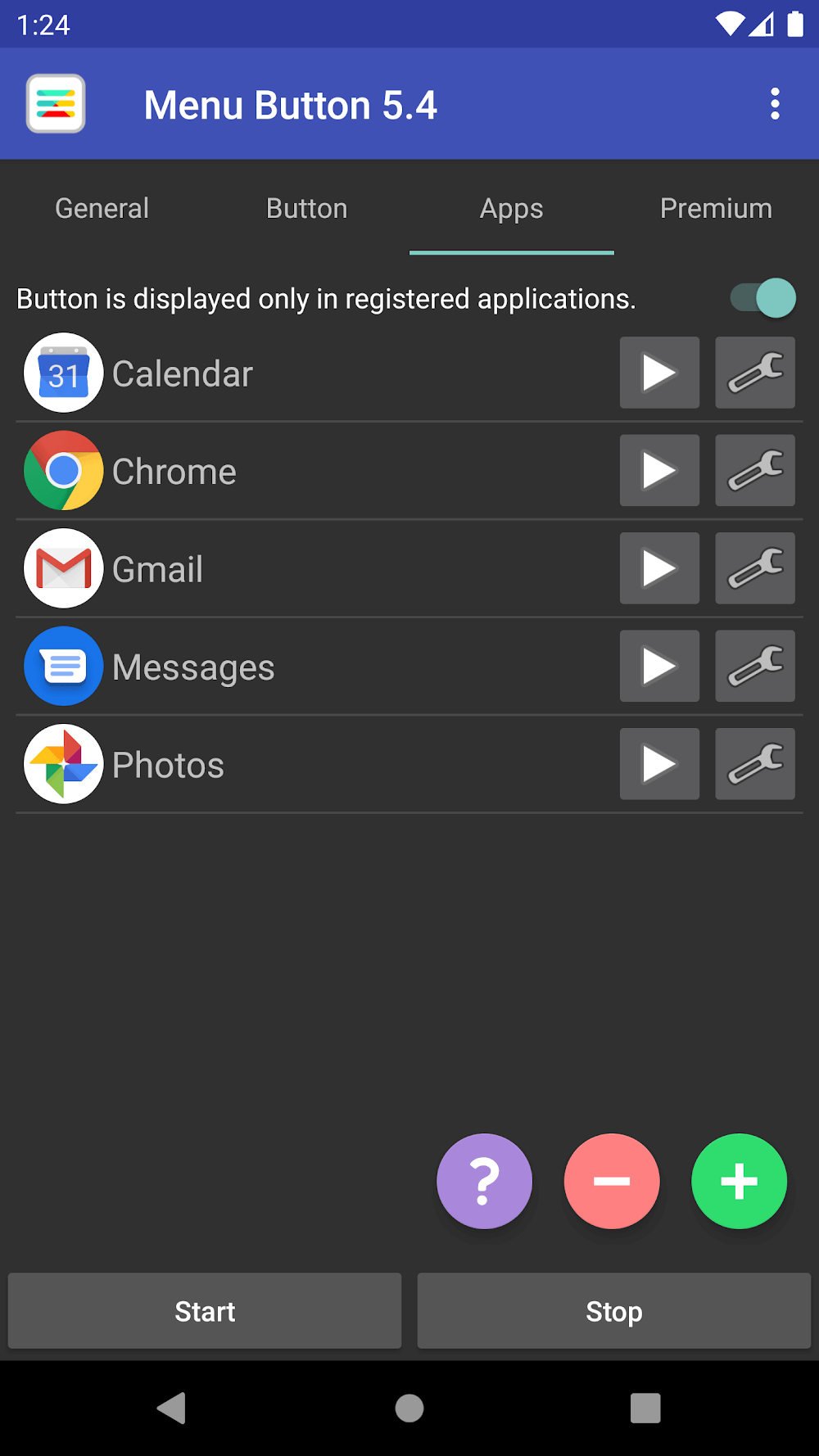
Task: Open wrench settings for Calendar
Action: point(754,373)
